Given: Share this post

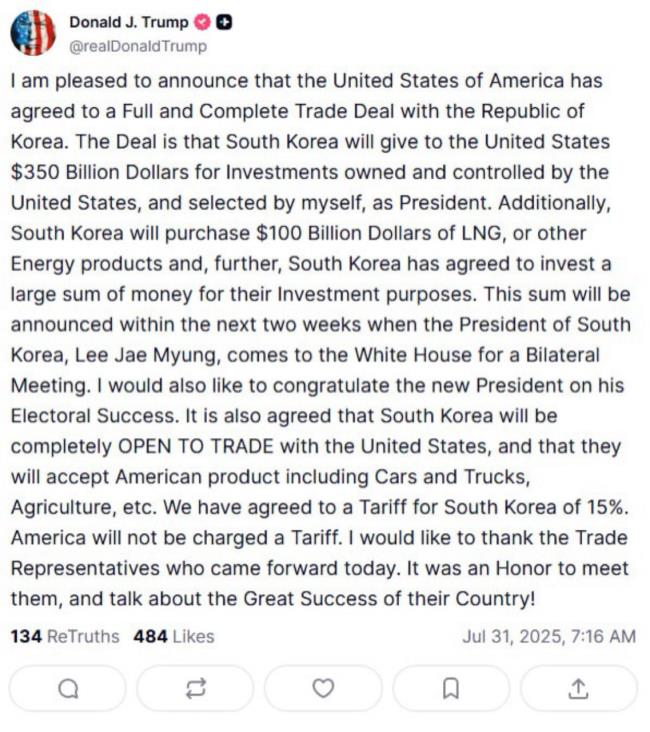Looking at the screenshot, I should 578,688.
